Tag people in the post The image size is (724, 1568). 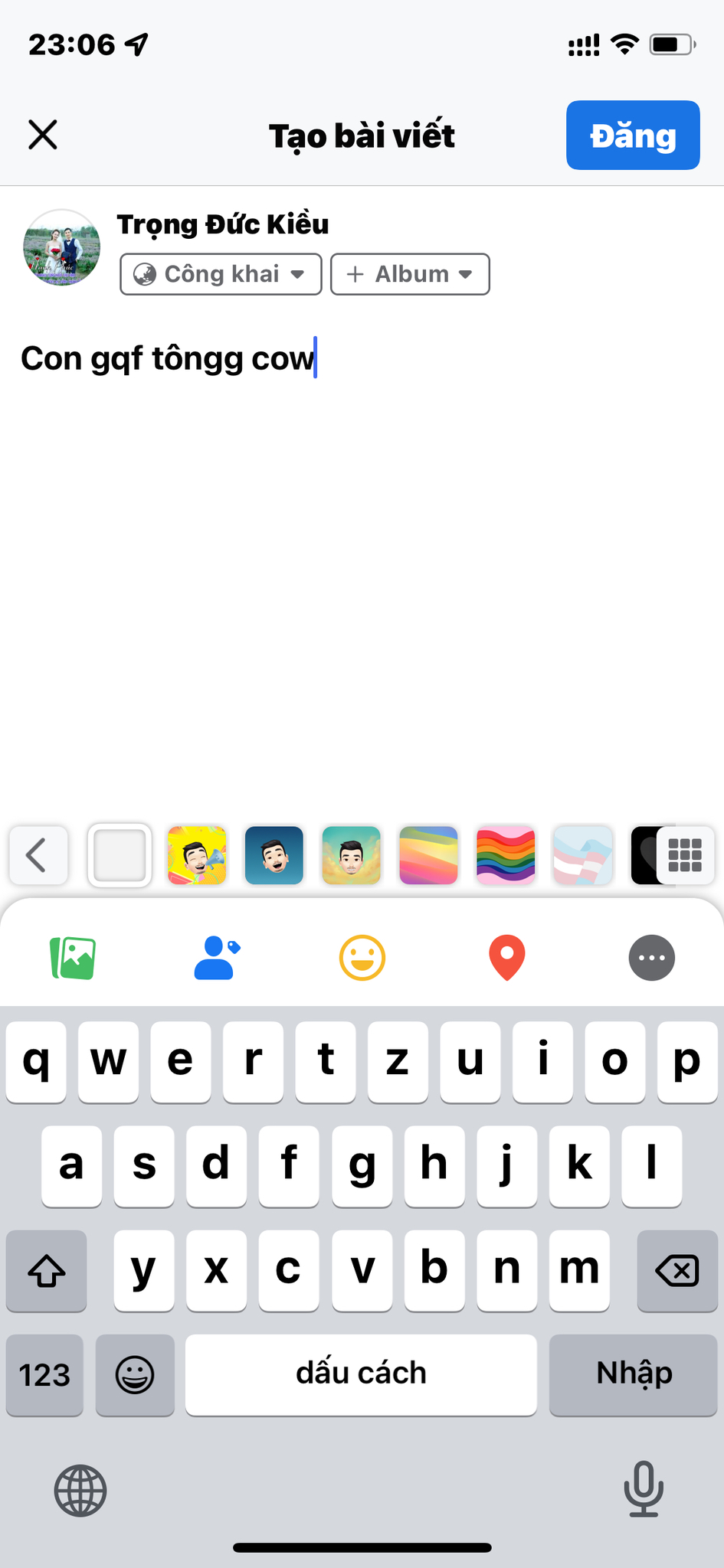tap(217, 958)
